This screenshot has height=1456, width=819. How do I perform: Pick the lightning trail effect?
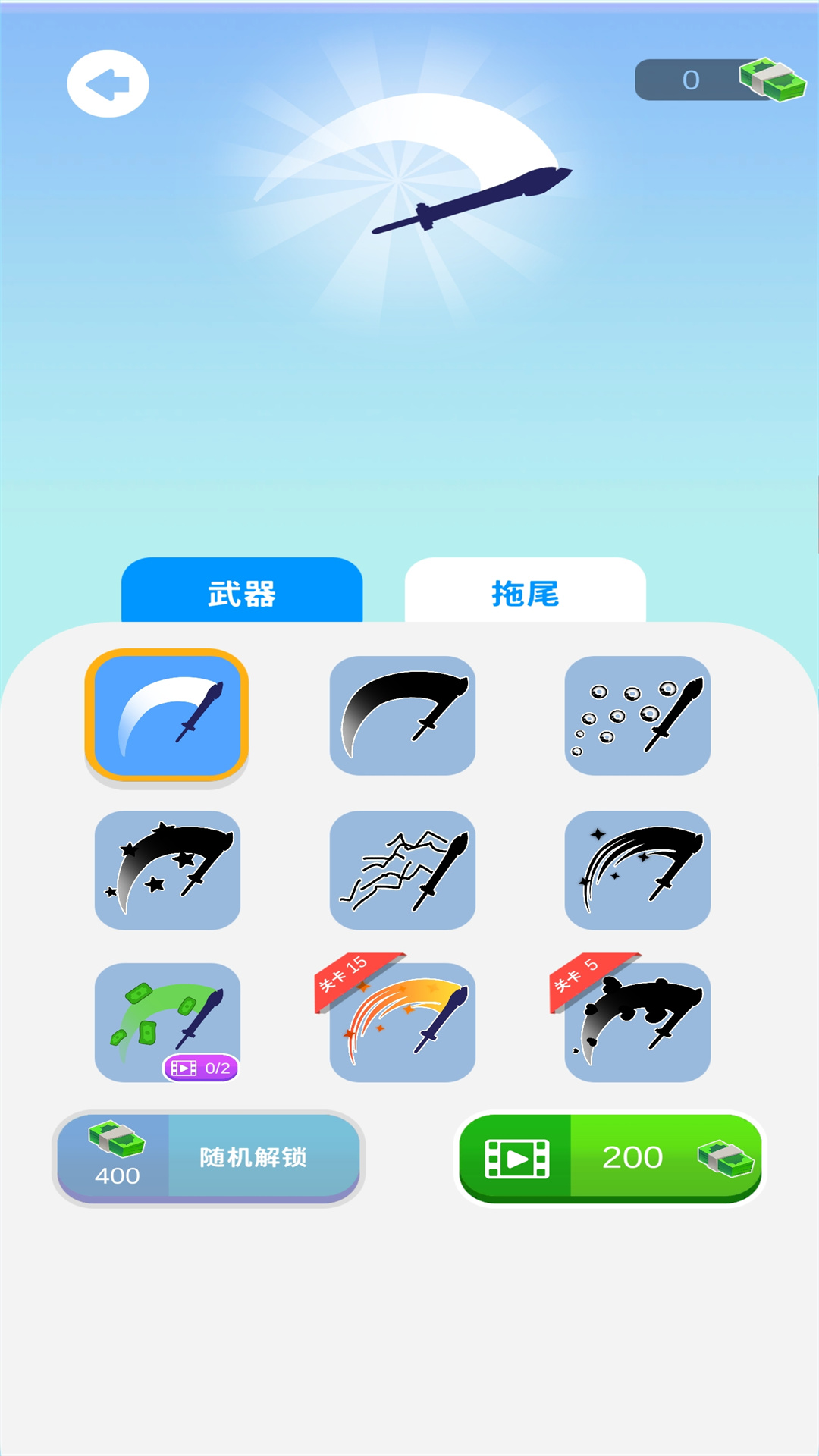tap(403, 870)
